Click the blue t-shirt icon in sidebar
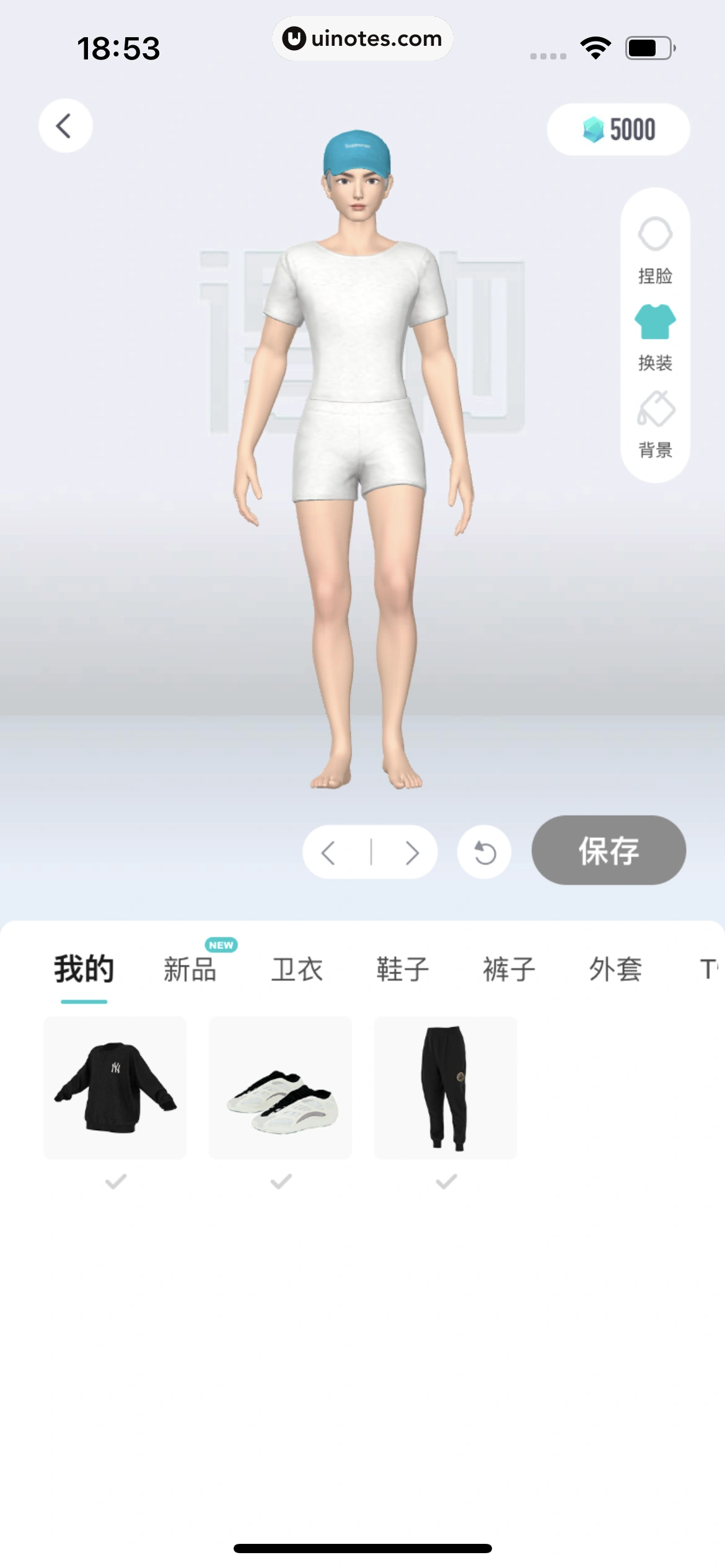 click(x=656, y=322)
